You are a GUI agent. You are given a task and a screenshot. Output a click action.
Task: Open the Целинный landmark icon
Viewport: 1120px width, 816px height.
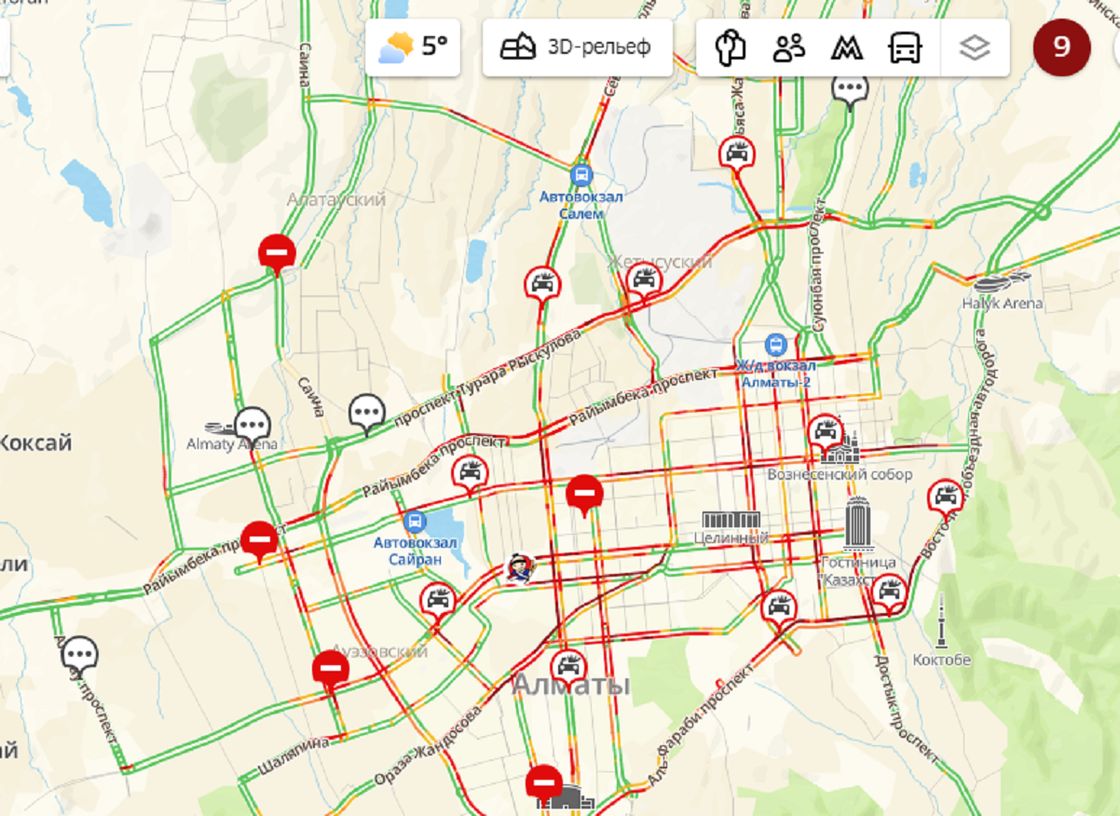[x=731, y=520]
